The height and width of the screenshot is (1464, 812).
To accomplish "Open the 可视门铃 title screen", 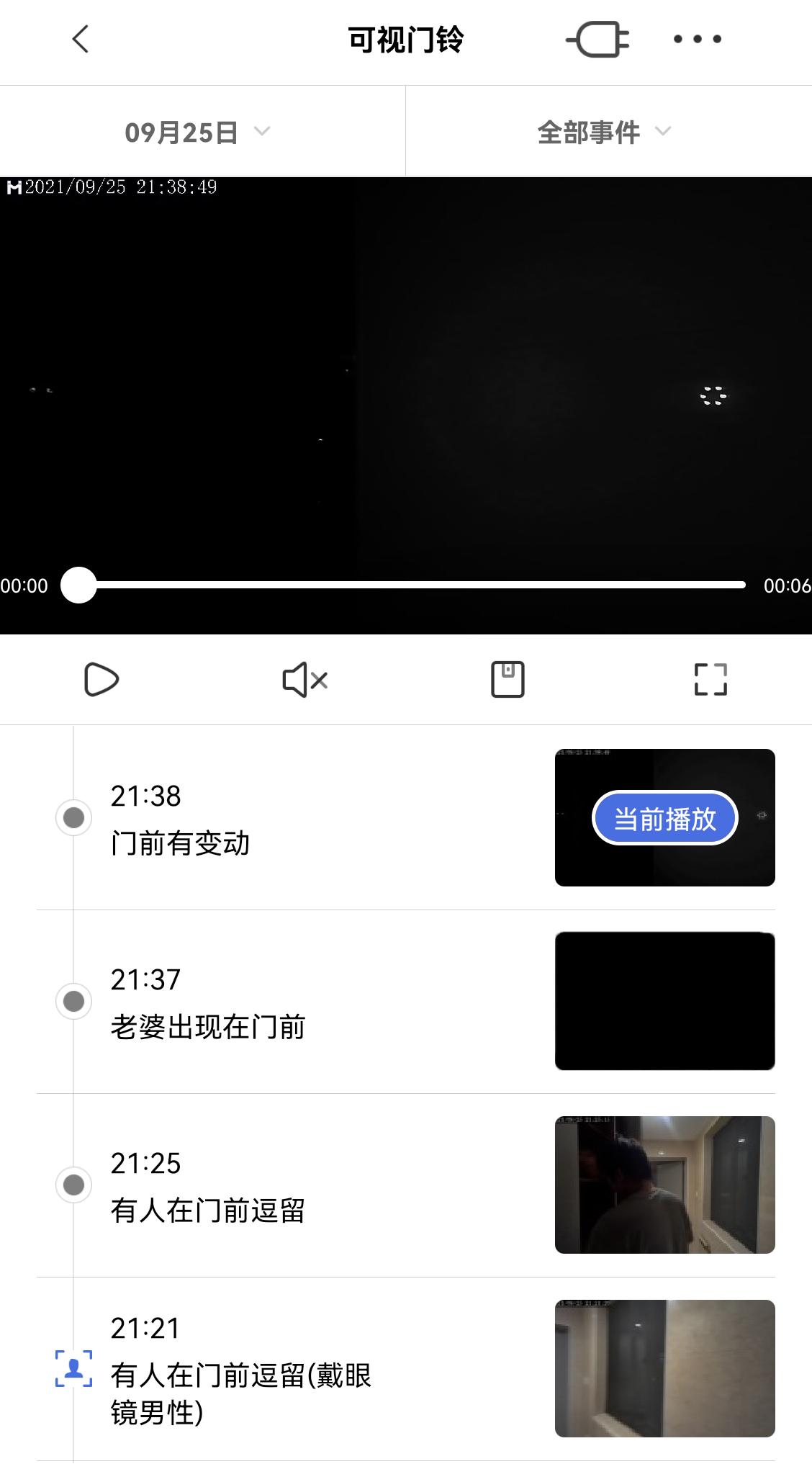I will tap(406, 40).
